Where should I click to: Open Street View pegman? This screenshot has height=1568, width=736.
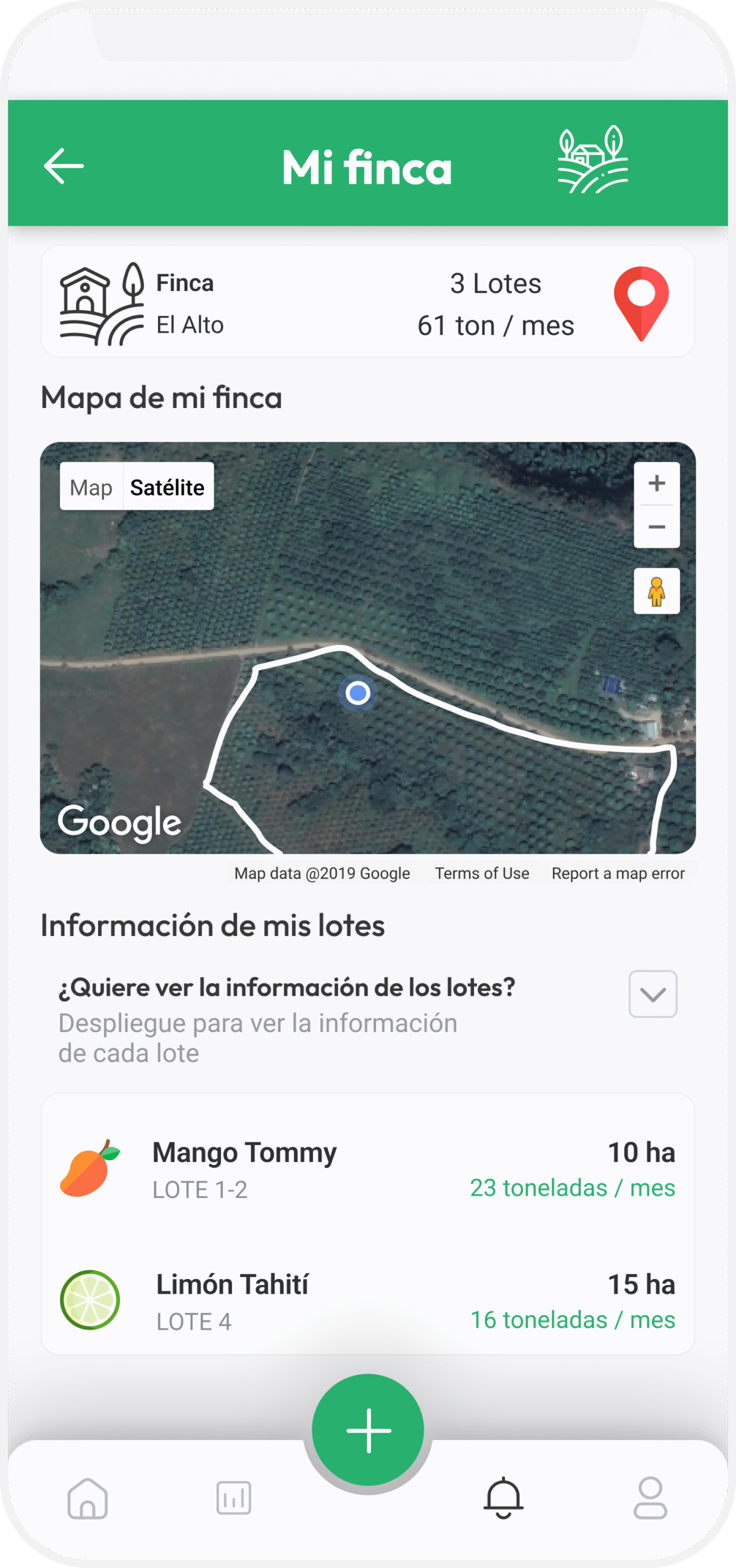click(x=656, y=591)
